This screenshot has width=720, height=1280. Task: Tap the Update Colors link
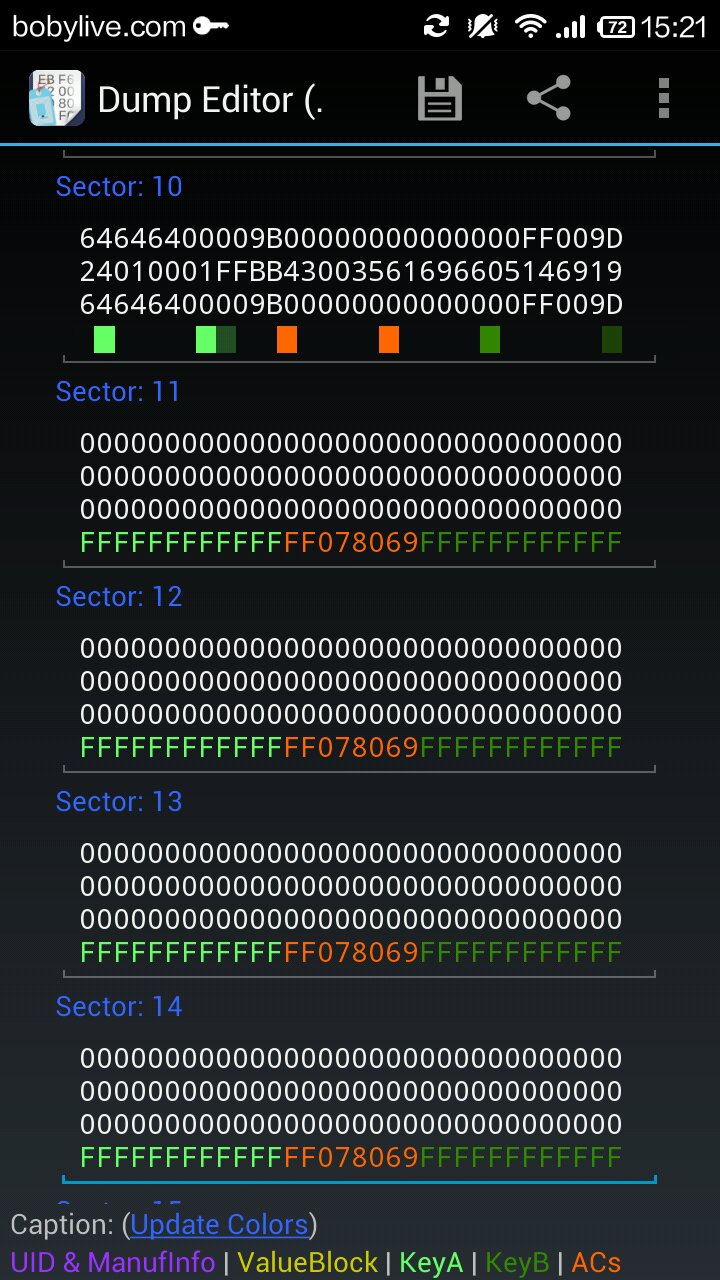pyautogui.click(x=219, y=1224)
